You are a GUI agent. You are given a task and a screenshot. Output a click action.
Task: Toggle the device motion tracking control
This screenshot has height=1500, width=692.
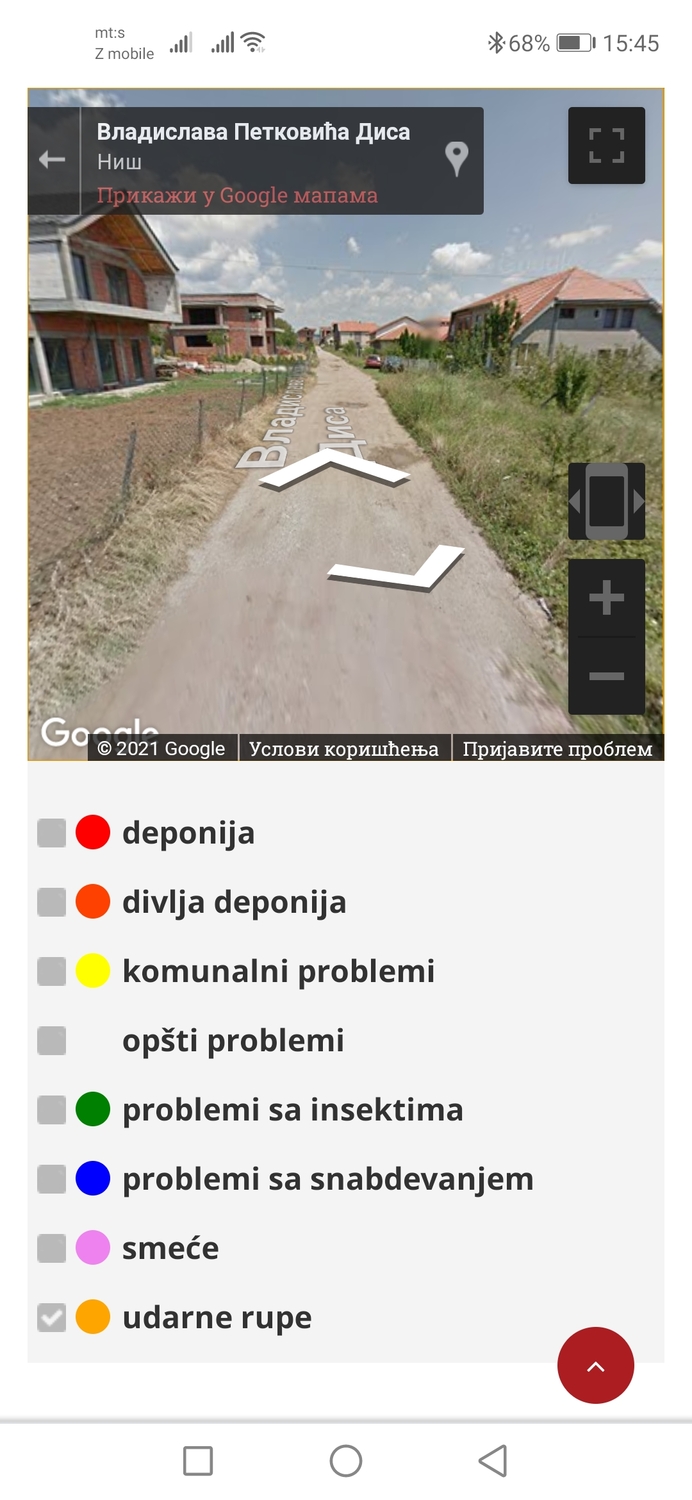click(606, 501)
